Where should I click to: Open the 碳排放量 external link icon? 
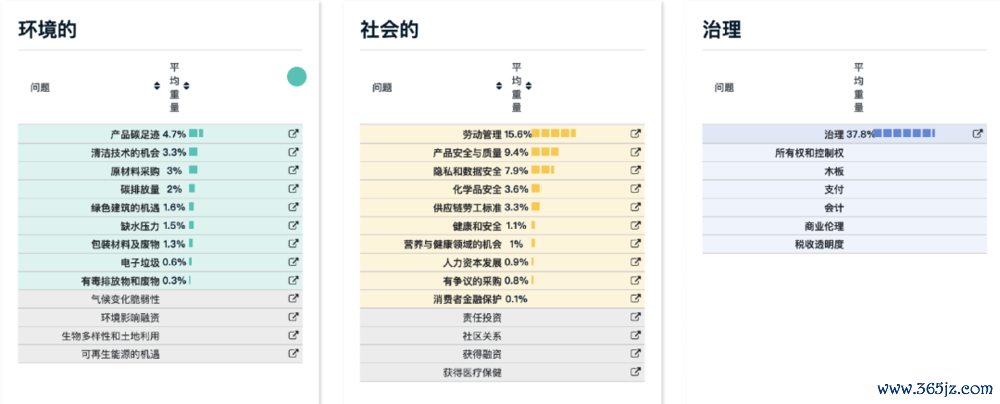coord(293,189)
